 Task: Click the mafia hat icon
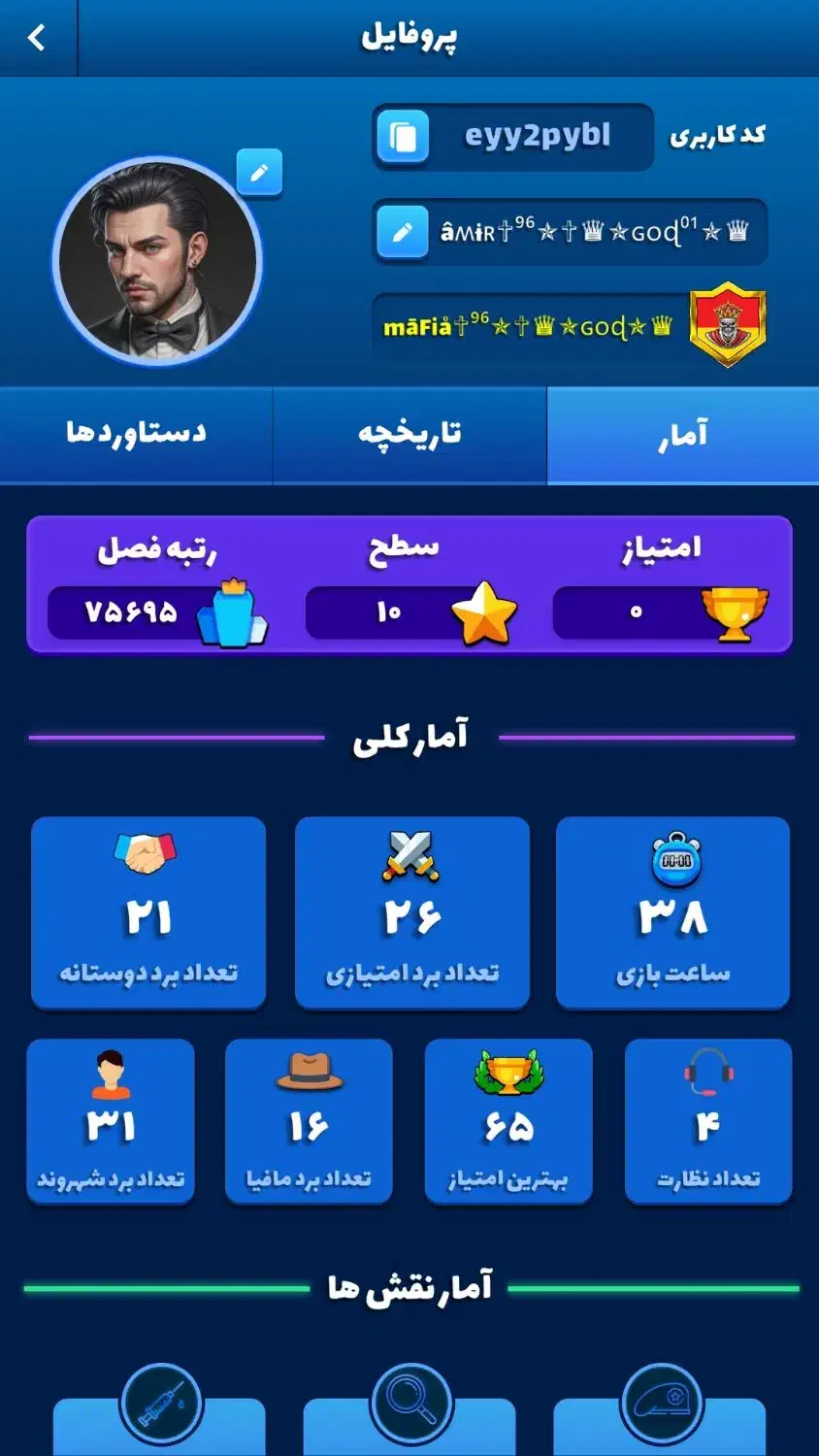point(309,1073)
